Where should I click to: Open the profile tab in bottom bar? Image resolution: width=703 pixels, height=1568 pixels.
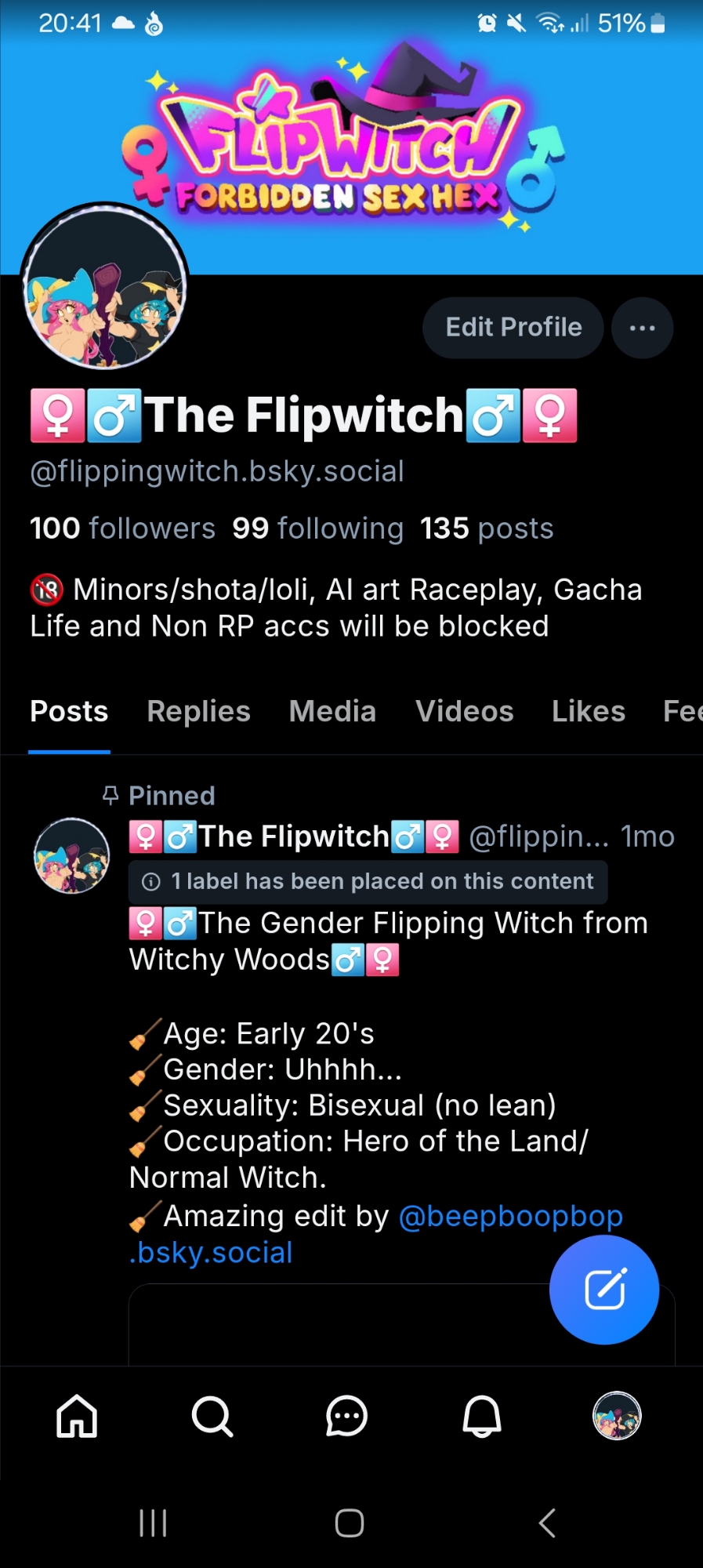coord(617,1417)
